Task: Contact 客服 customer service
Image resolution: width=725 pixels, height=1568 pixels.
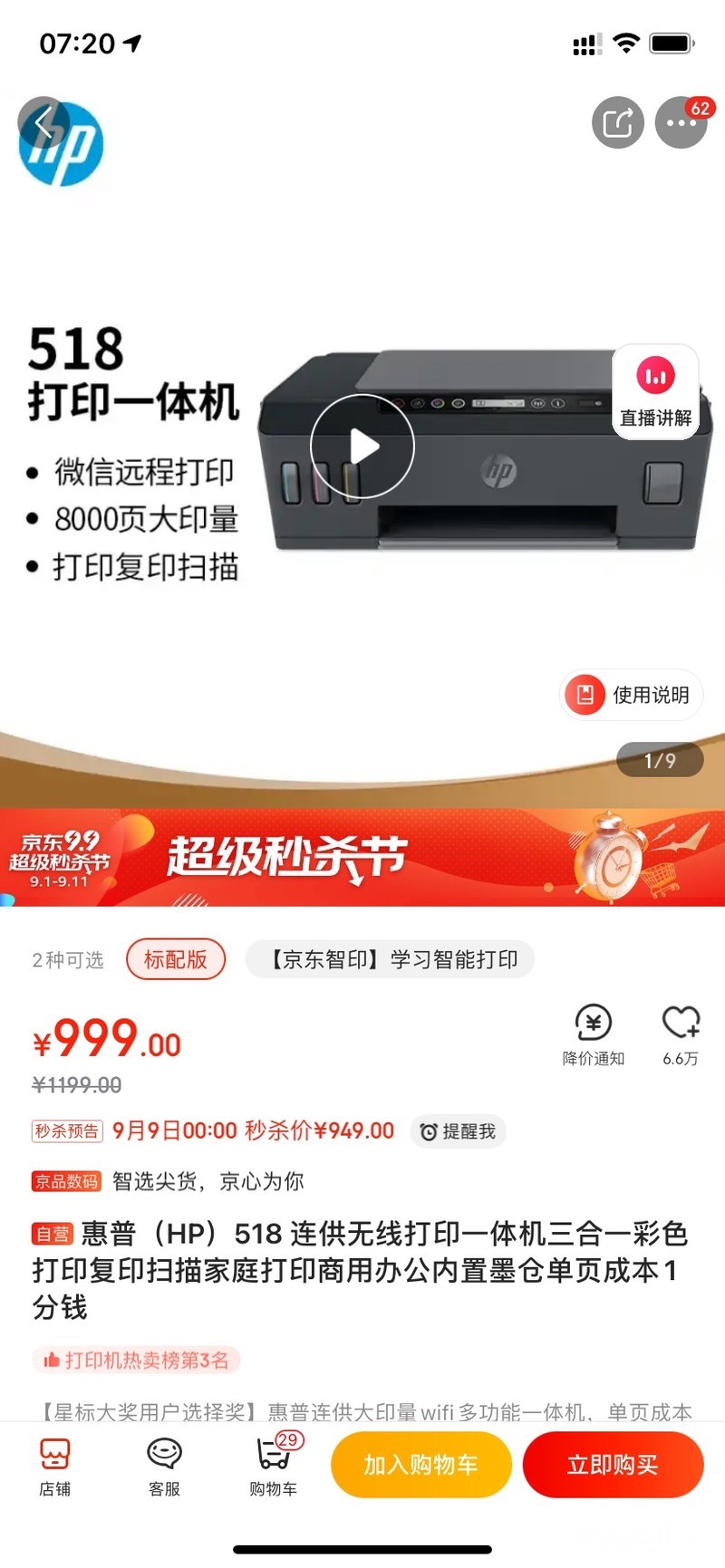Action: click(x=164, y=1466)
